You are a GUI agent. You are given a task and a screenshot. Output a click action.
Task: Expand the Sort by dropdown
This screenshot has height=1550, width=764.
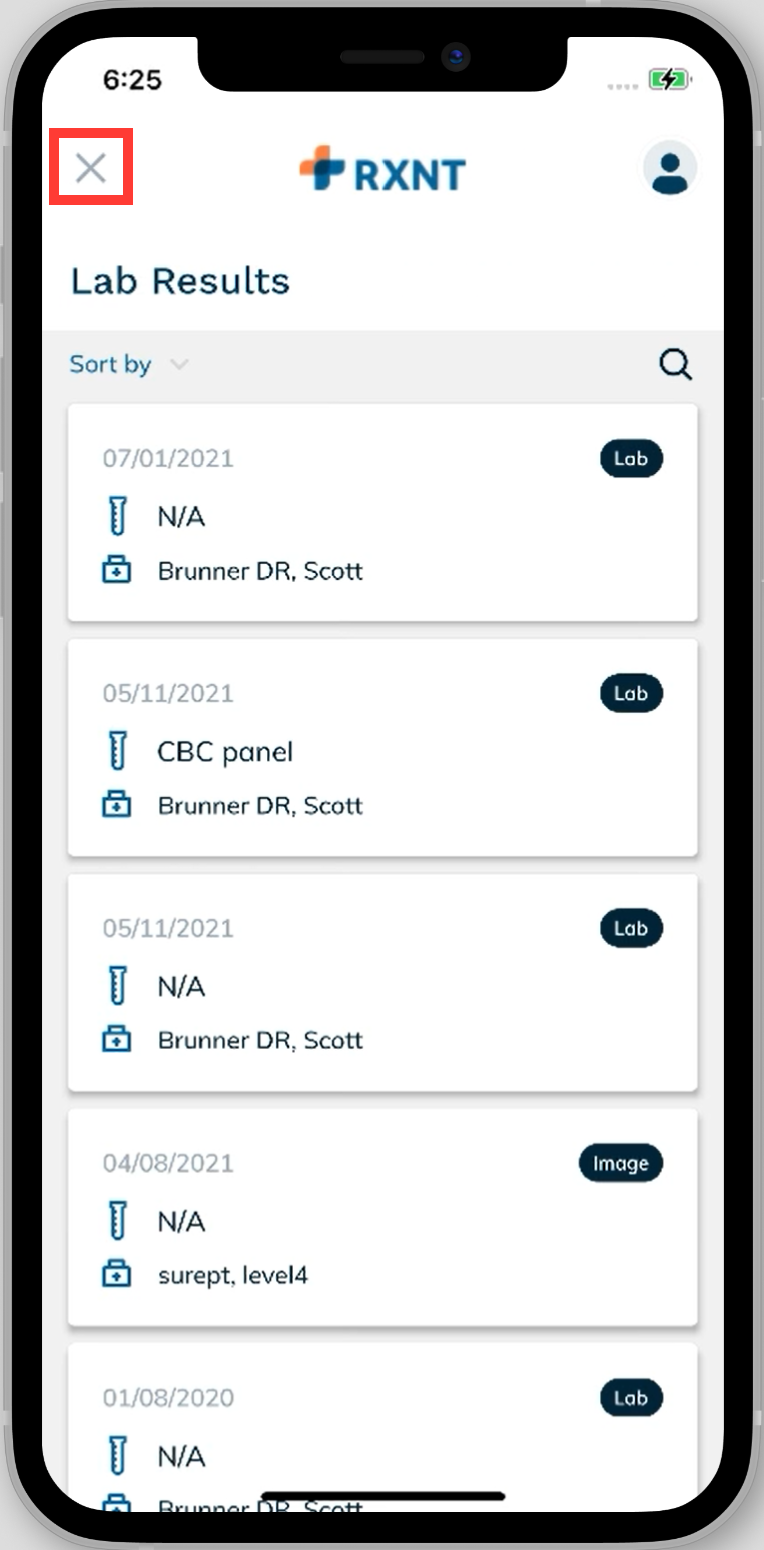tap(128, 365)
